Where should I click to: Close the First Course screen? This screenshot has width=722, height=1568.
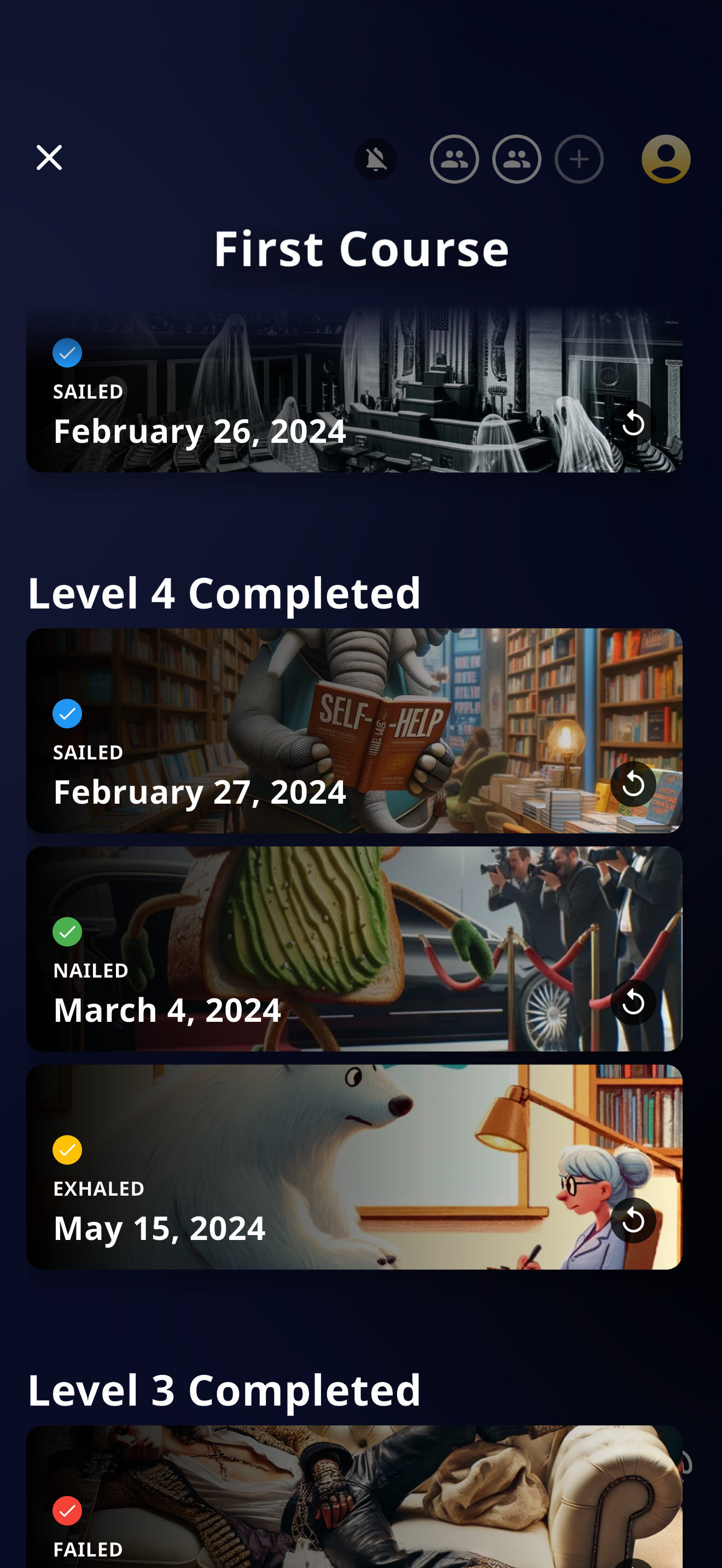click(49, 157)
